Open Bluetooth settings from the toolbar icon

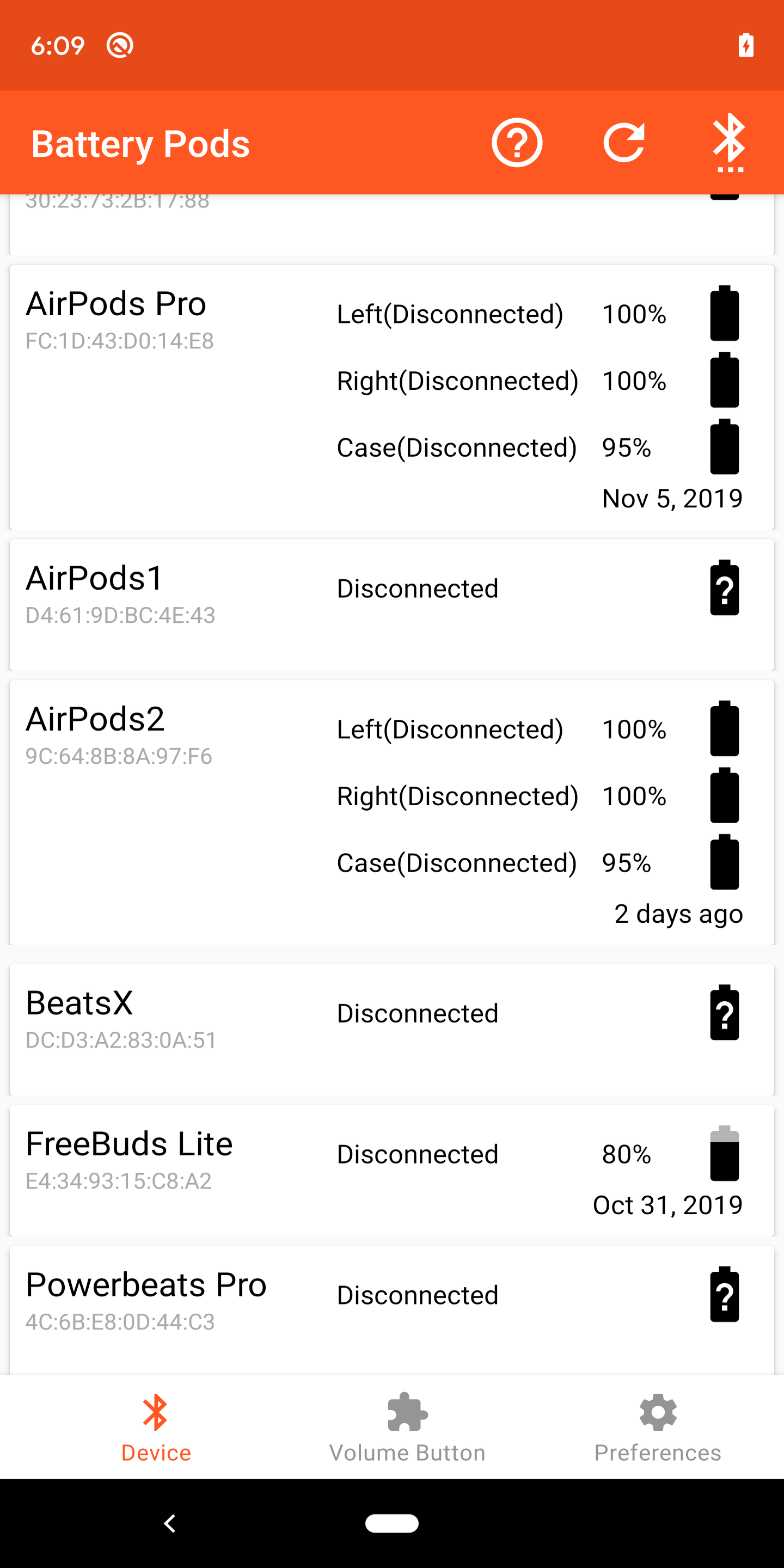click(x=730, y=143)
